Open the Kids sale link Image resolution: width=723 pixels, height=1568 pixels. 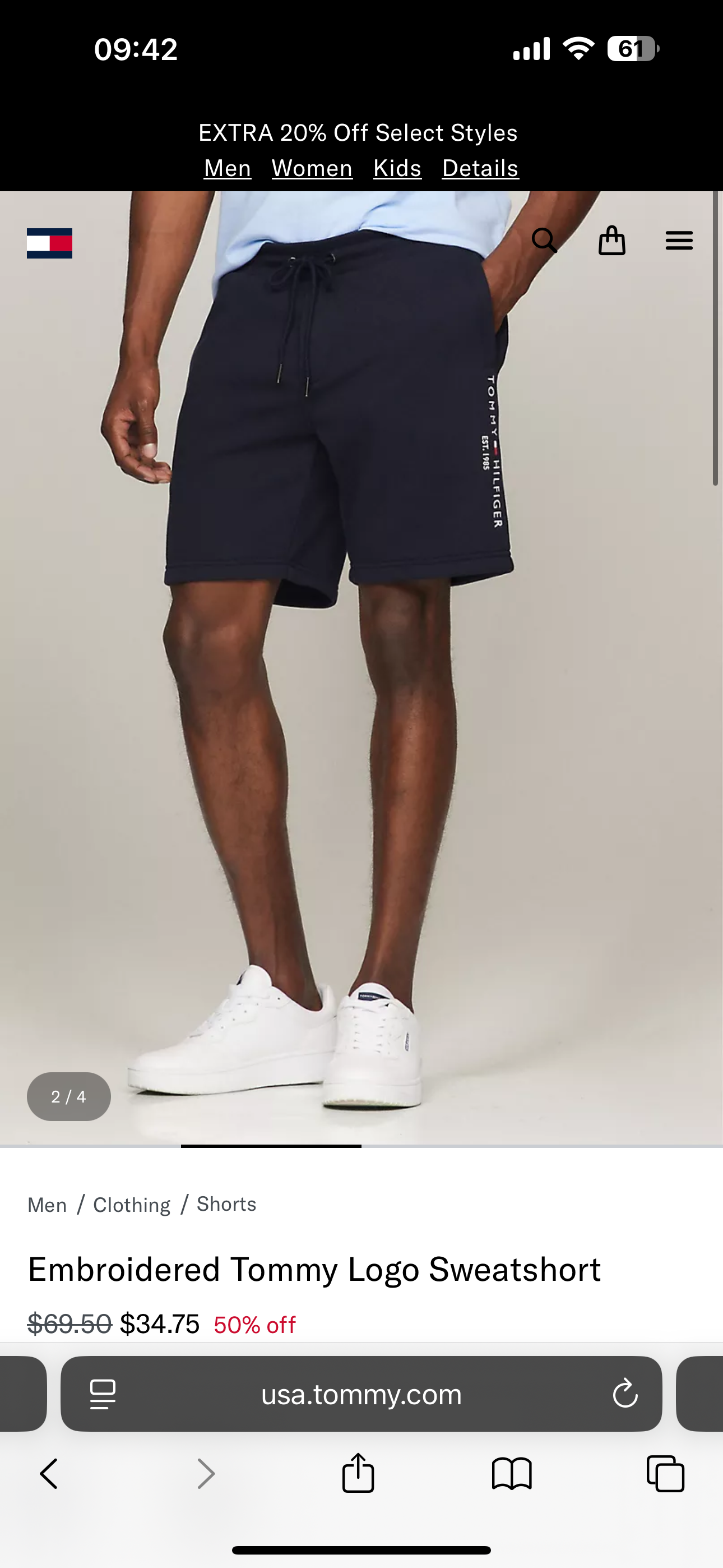(397, 168)
